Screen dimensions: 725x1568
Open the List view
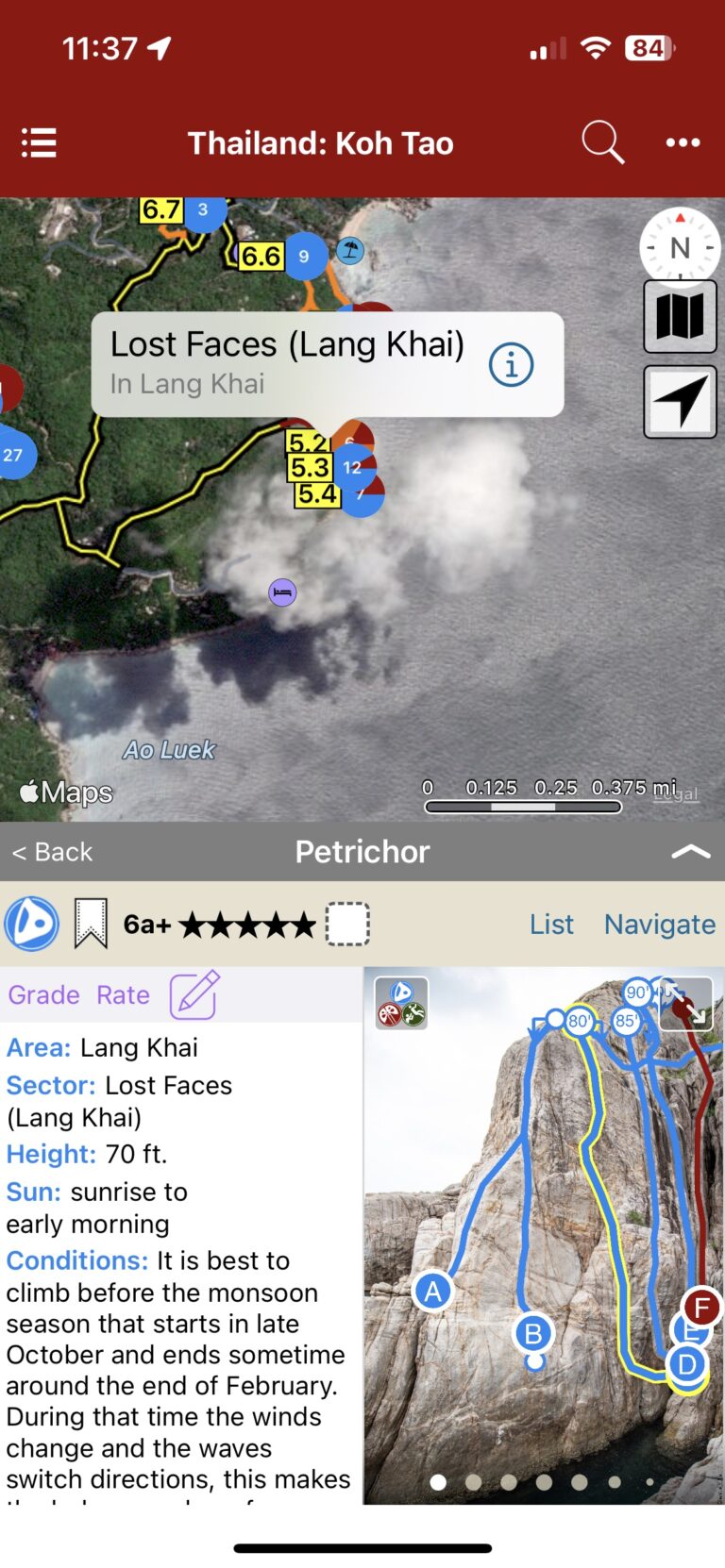tap(551, 925)
